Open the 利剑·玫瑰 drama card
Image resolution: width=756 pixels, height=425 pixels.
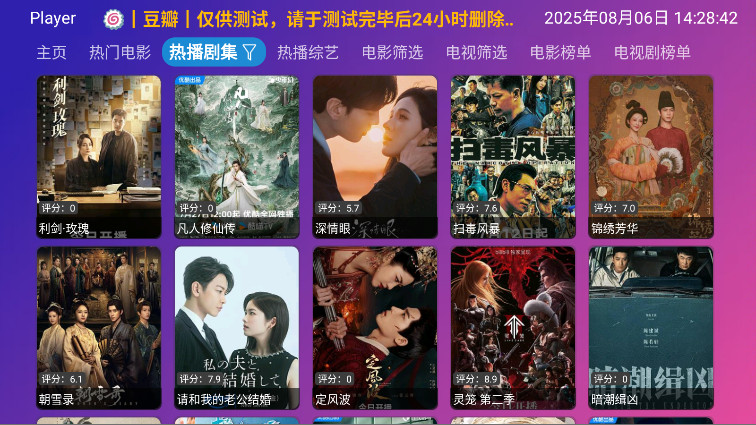99,157
